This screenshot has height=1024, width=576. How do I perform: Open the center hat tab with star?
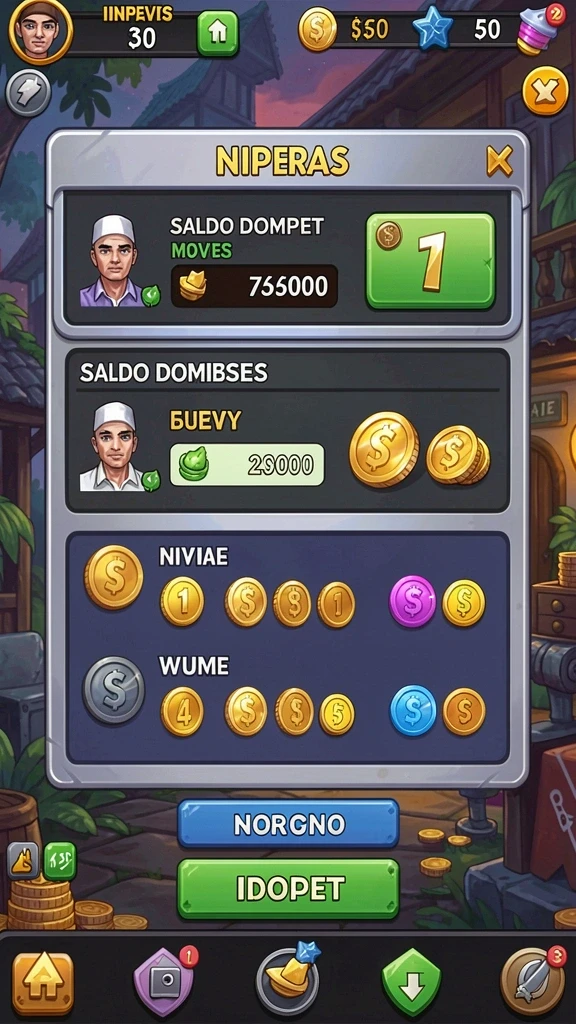(288, 980)
